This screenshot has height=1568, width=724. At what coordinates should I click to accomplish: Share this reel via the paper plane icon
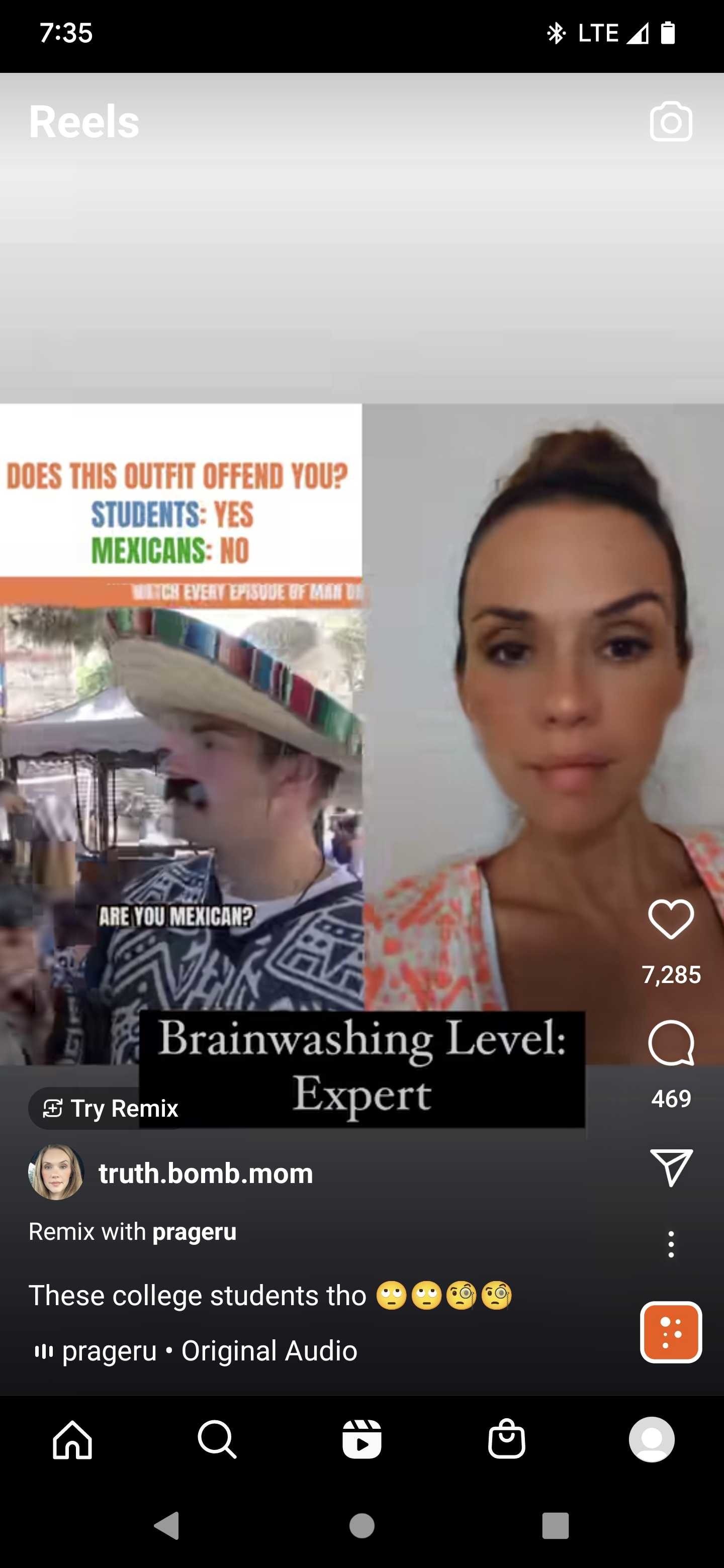671,1167
